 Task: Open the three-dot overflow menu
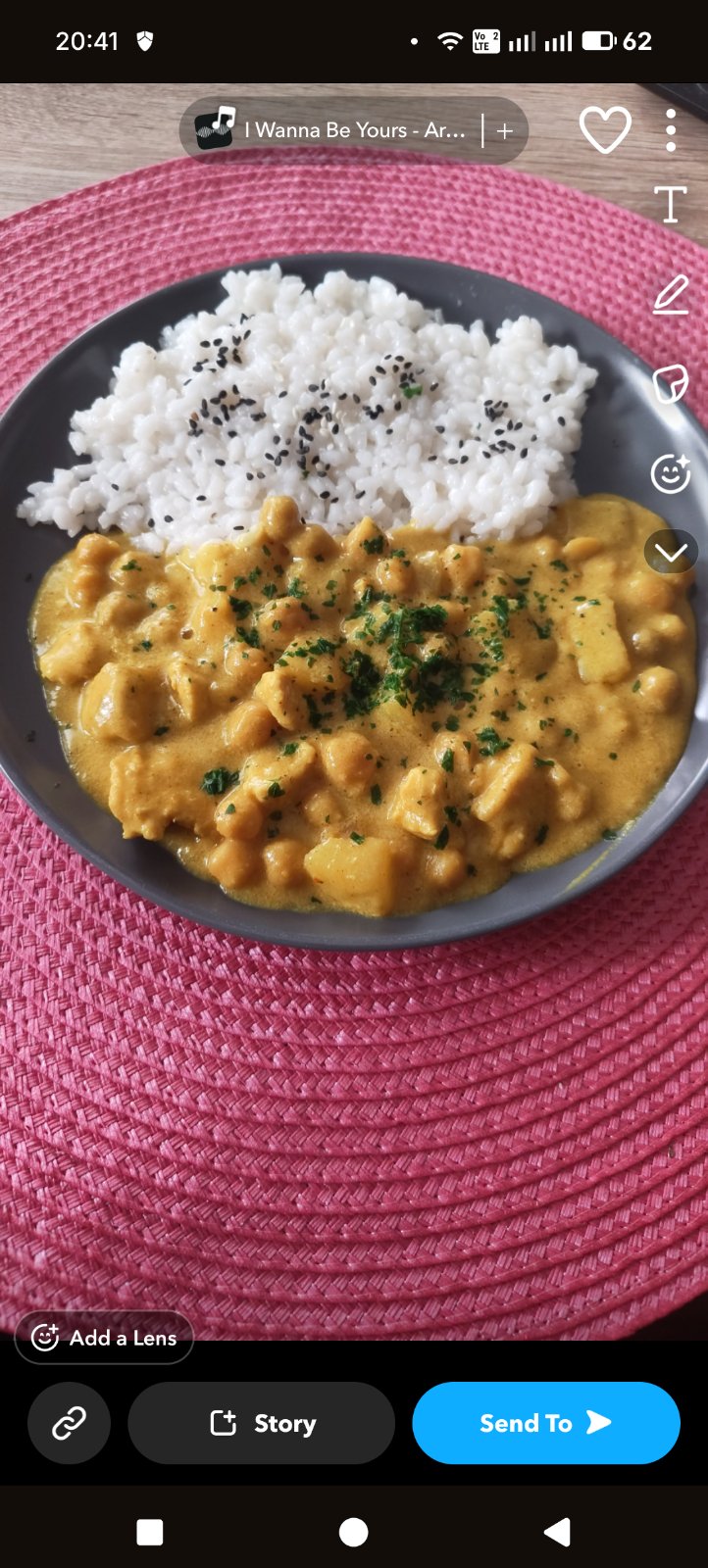[671, 129]
